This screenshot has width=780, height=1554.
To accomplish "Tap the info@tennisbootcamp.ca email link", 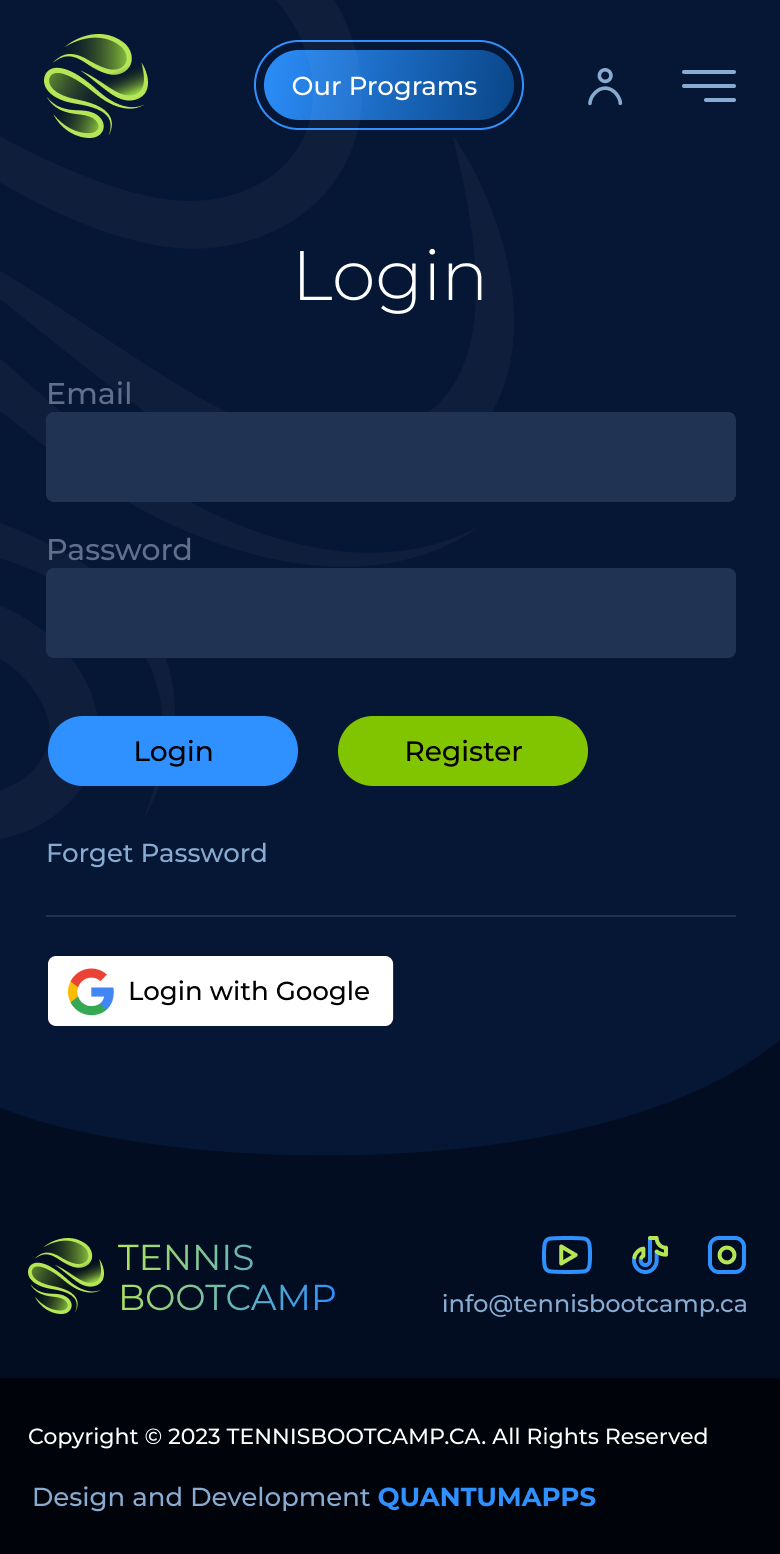I will 594,1304.
